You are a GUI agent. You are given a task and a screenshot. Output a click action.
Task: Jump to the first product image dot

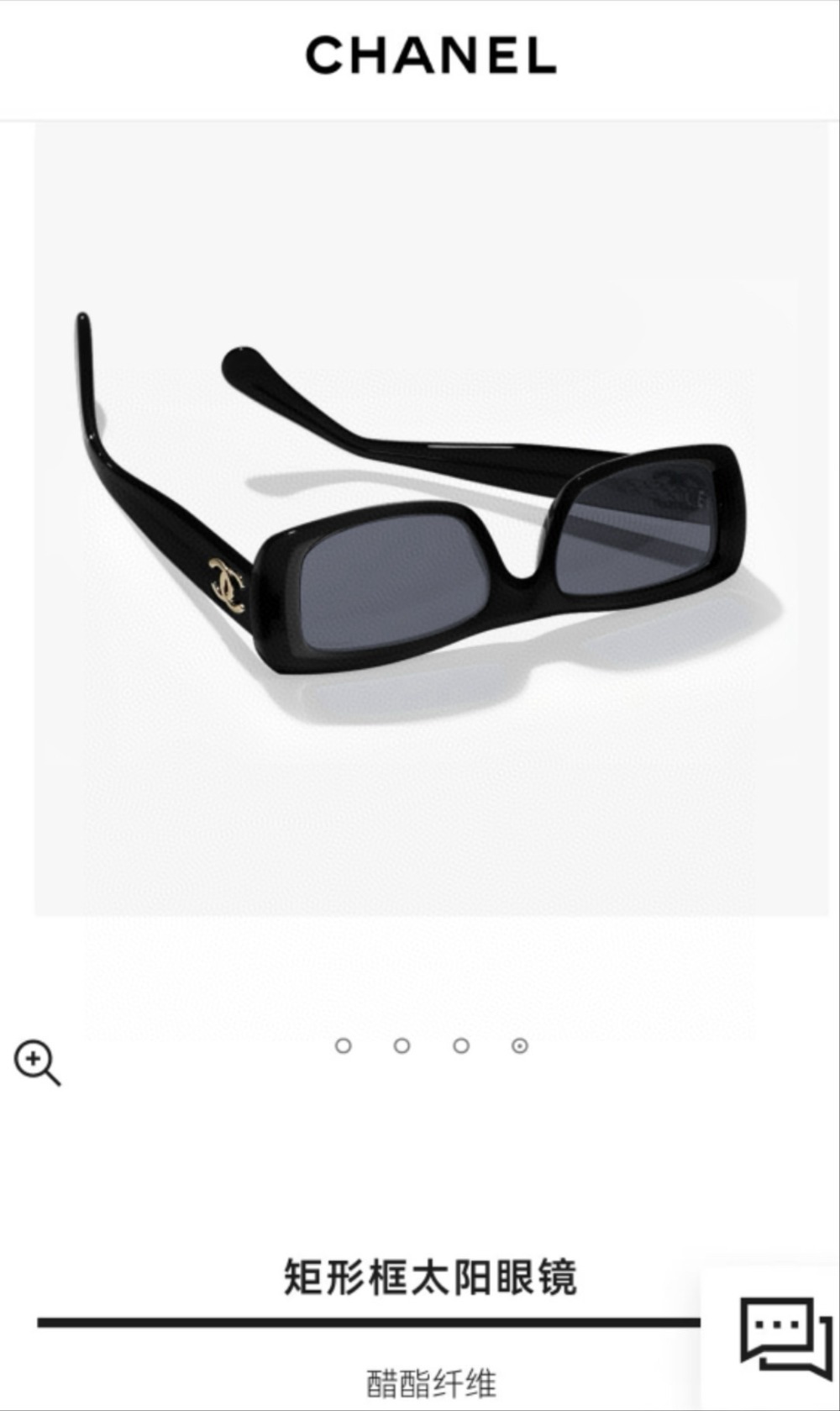click(343, 1045)
